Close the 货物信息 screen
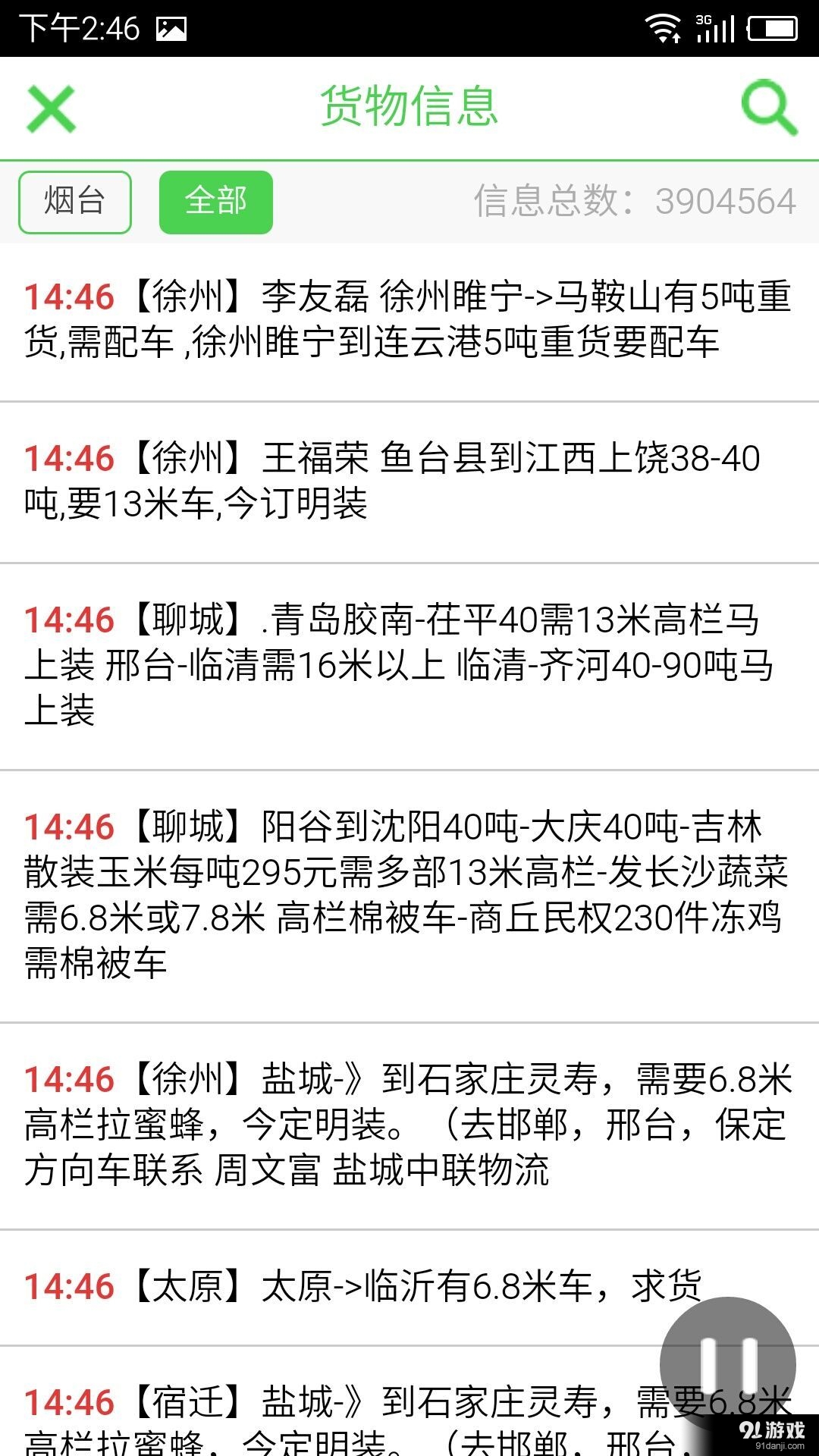This screenshot has height=1456, width=819. [51, 108]
